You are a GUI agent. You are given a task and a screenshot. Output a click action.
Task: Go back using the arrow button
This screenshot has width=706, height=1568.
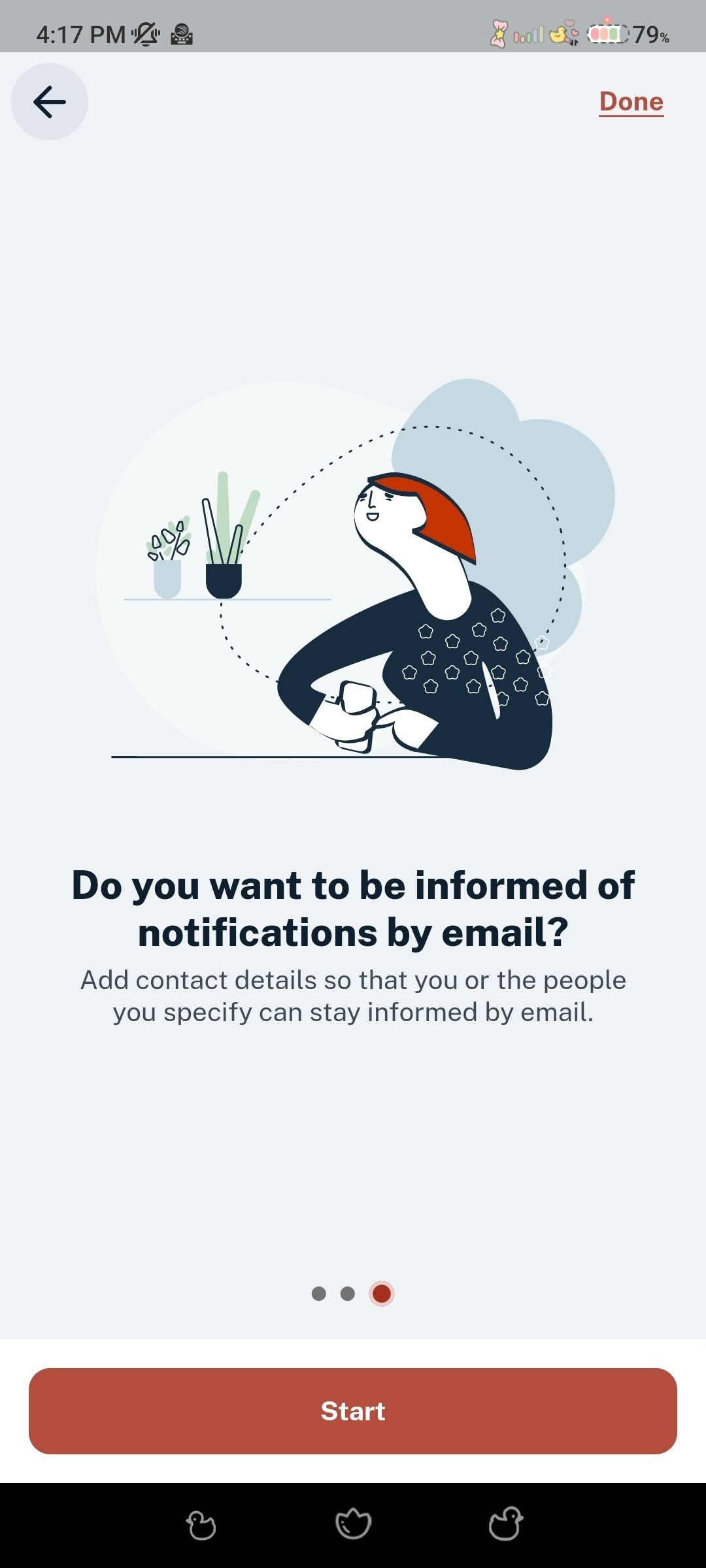[x=50, y=102]
